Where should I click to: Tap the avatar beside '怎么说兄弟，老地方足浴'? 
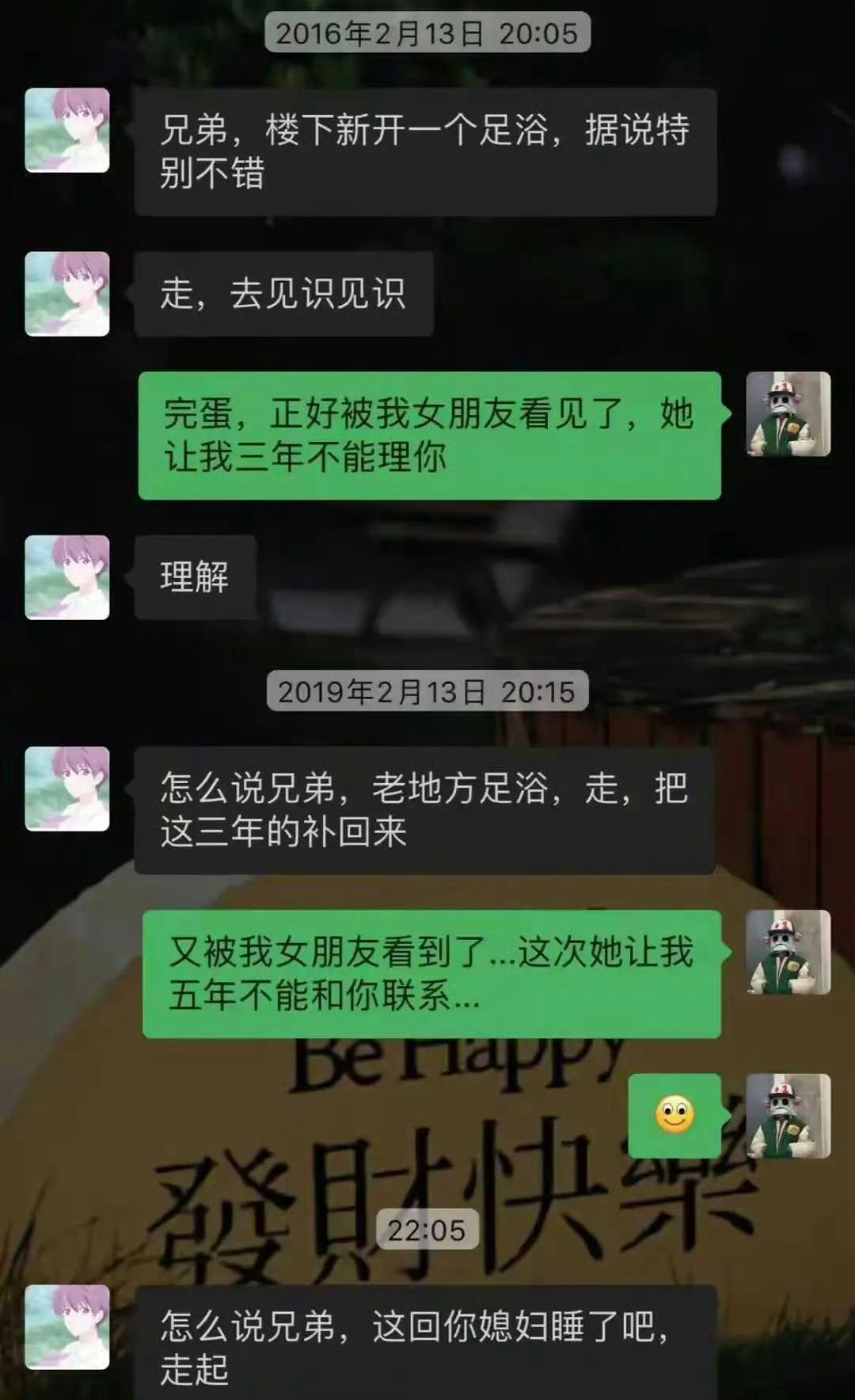[x=67, y=789]
